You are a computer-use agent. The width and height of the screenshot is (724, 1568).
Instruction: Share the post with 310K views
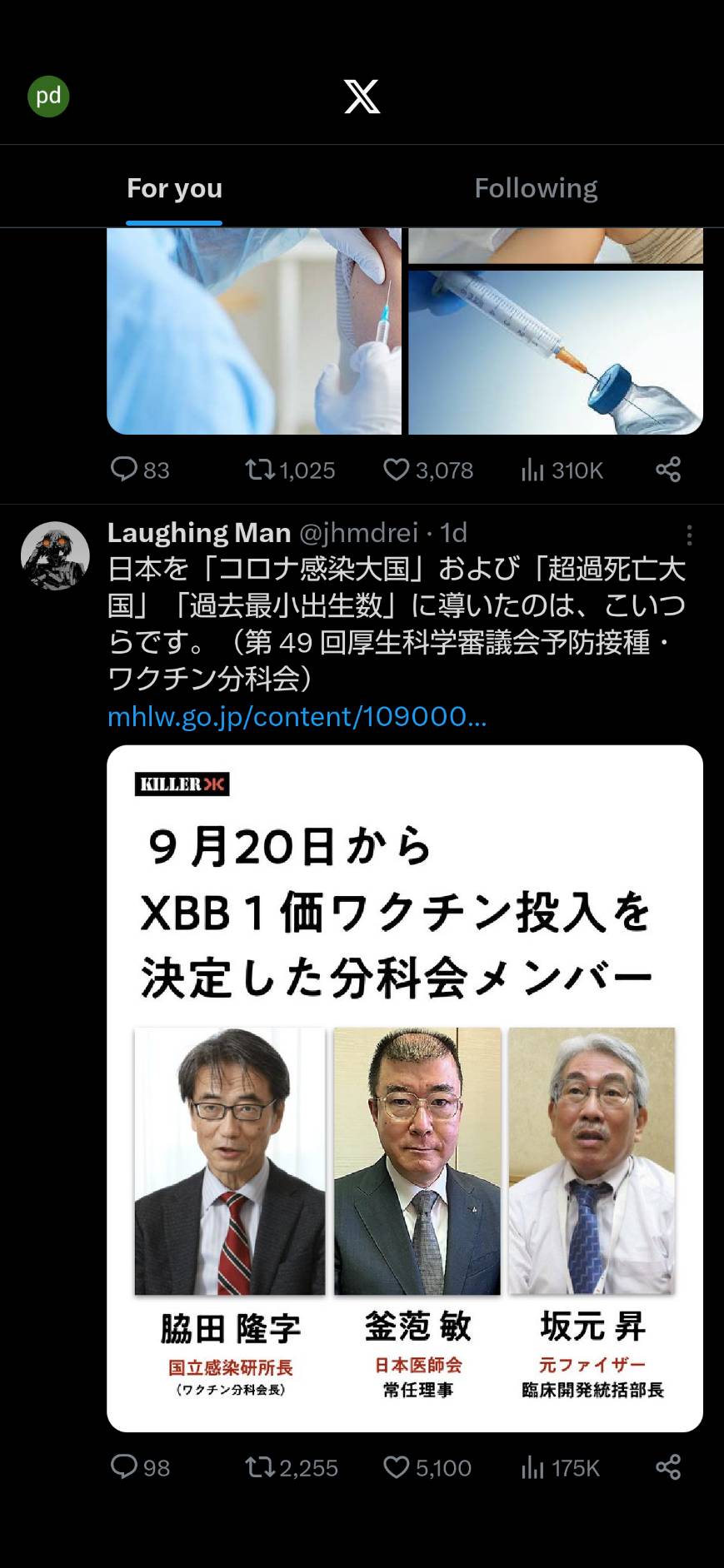click(x=668, y=470)
